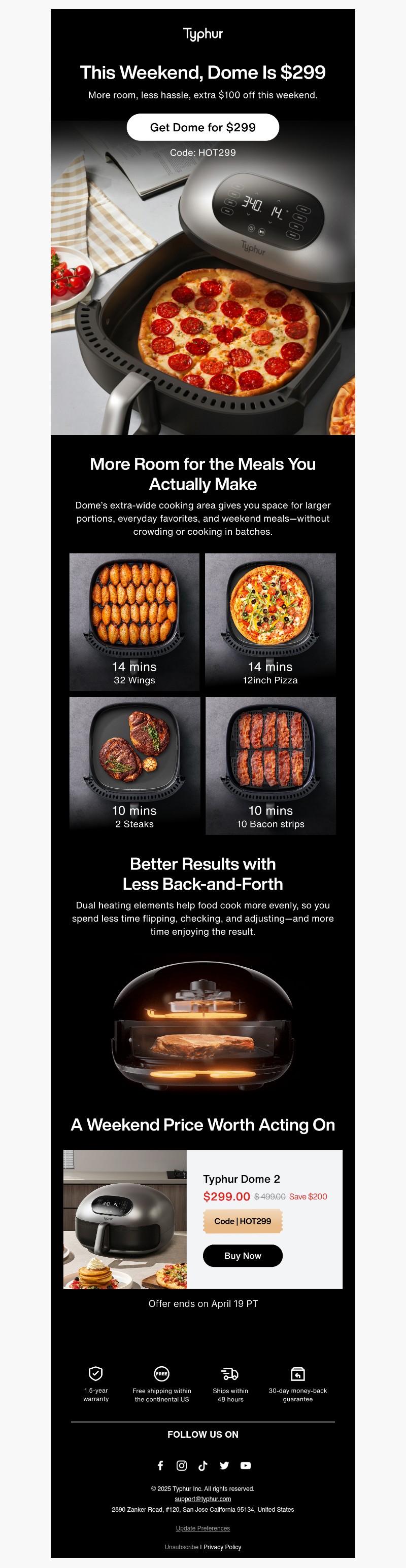Email support@typhur.com
406x1568 pixels.
(202, 1499)
